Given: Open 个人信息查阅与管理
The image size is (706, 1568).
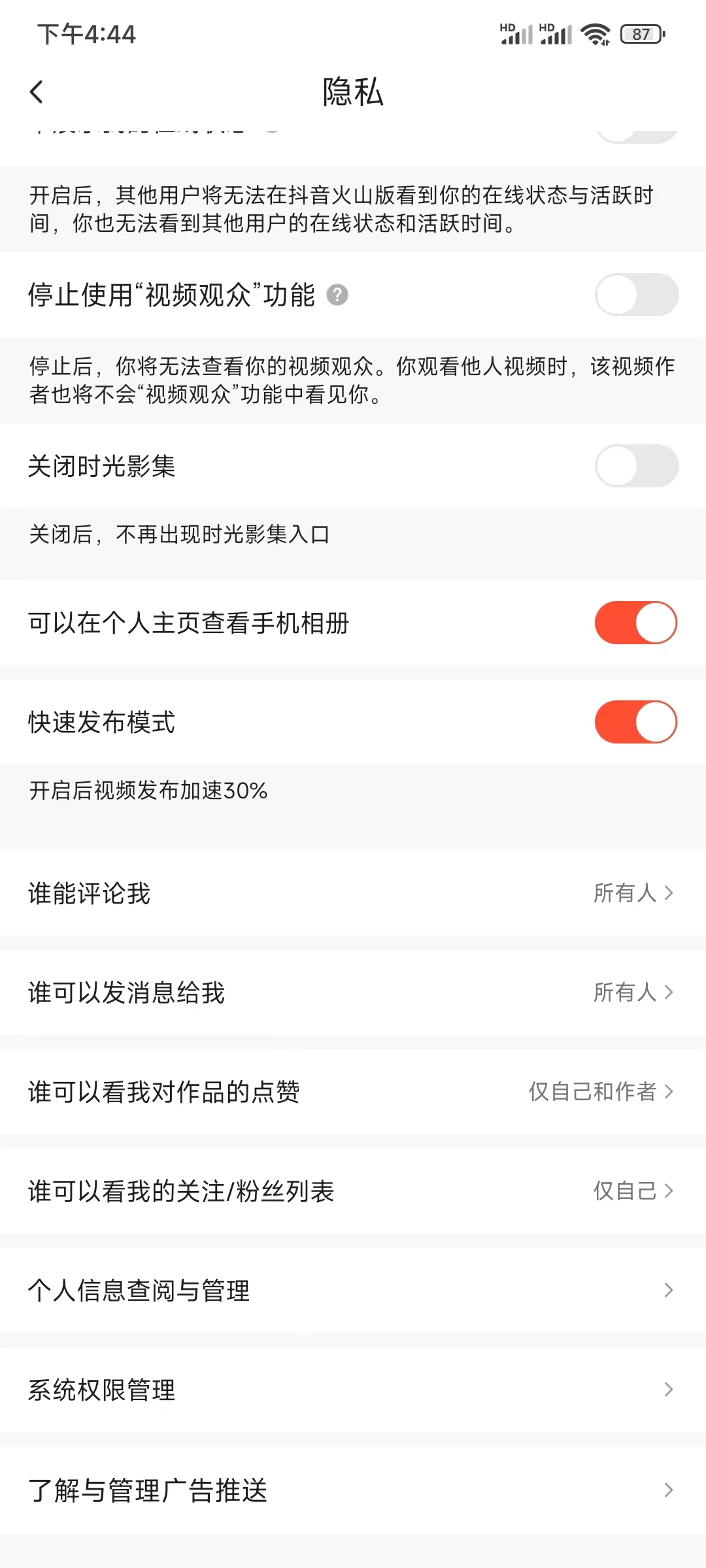Looking at the screenshot, I should point(353,1290).
